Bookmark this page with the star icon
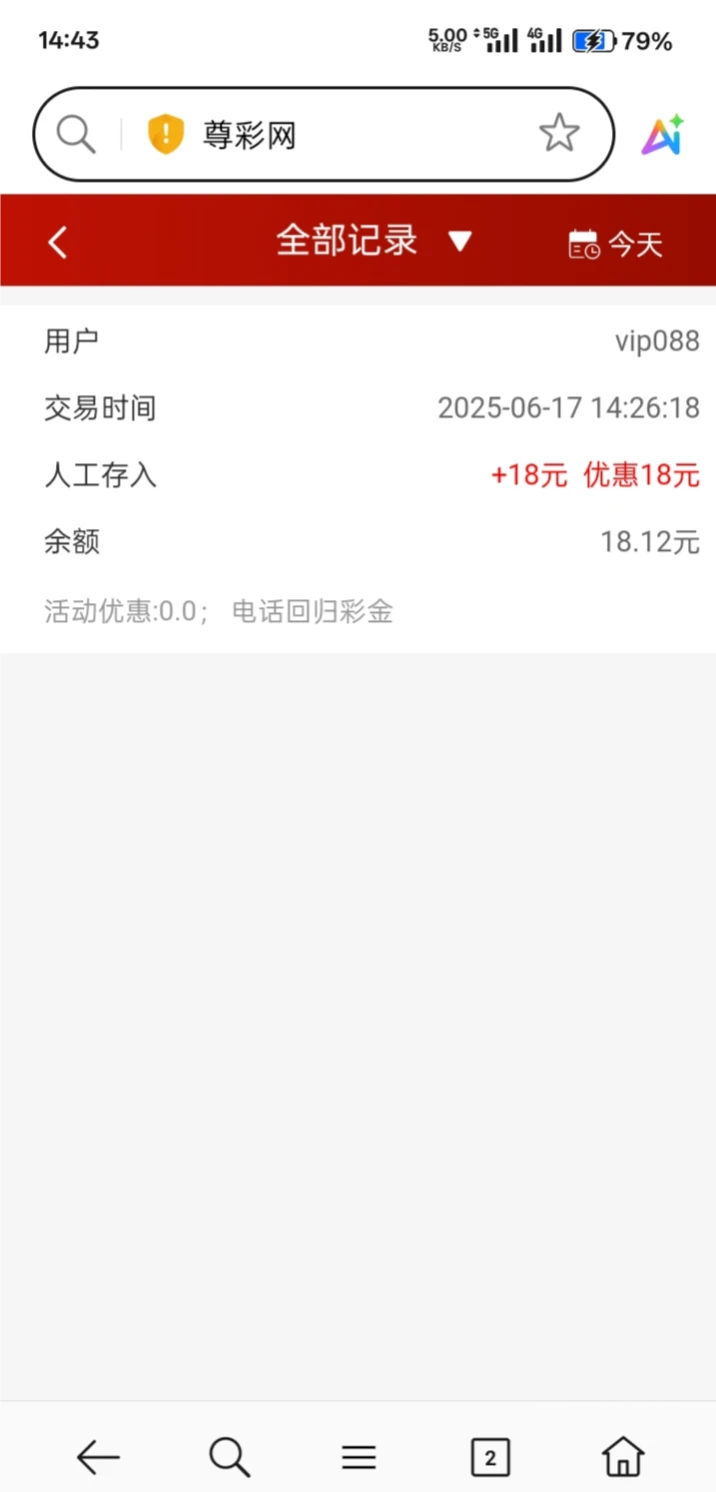Screen dimensions: 716x1492 click(559, 133)
